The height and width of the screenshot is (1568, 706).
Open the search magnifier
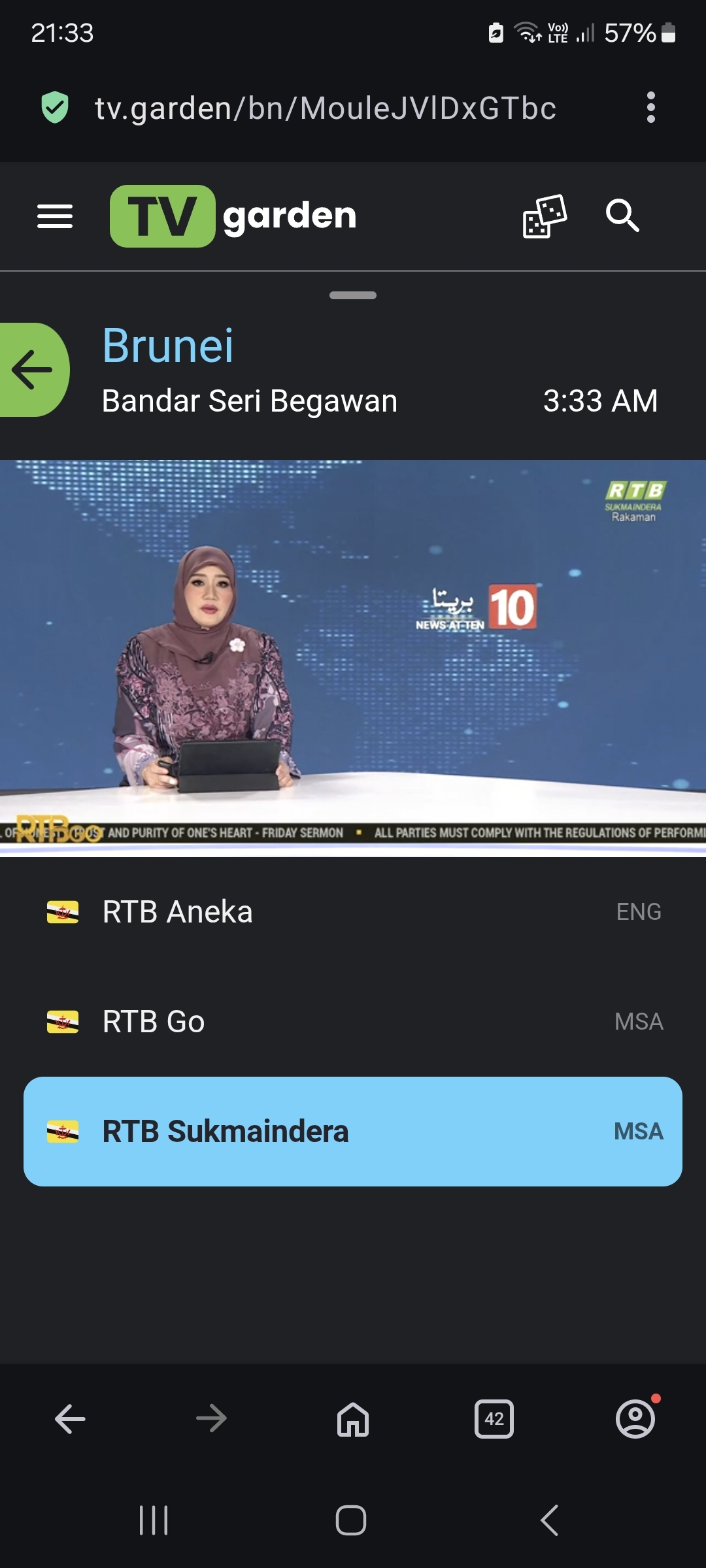pos(622,216)
